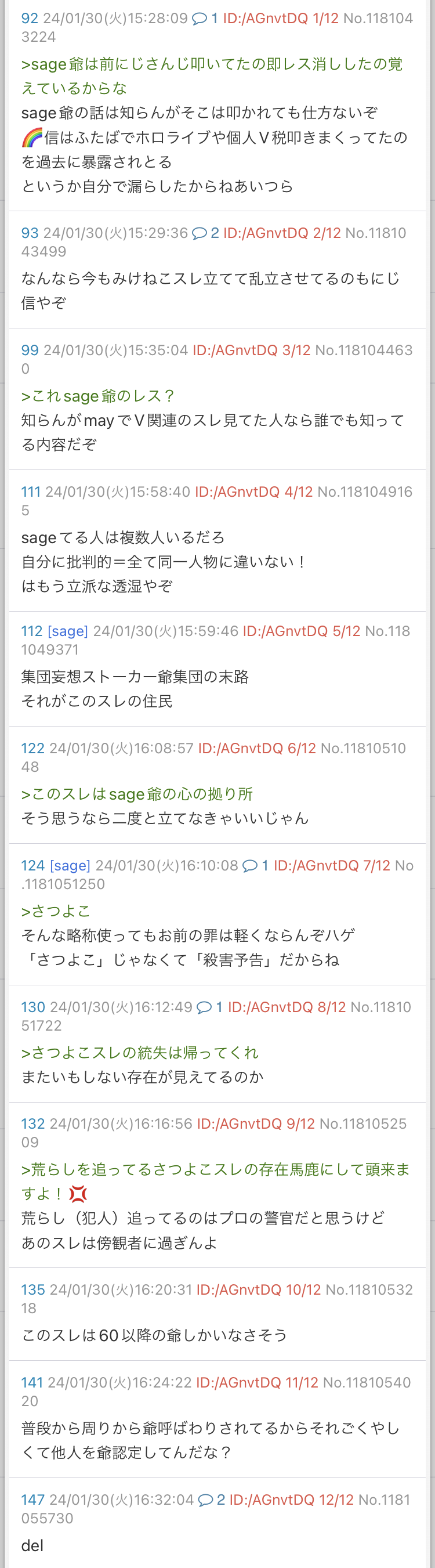Open the ID:/AGnvtDQ 9/12 link
435x1568 pixels.
[256, 1123]
